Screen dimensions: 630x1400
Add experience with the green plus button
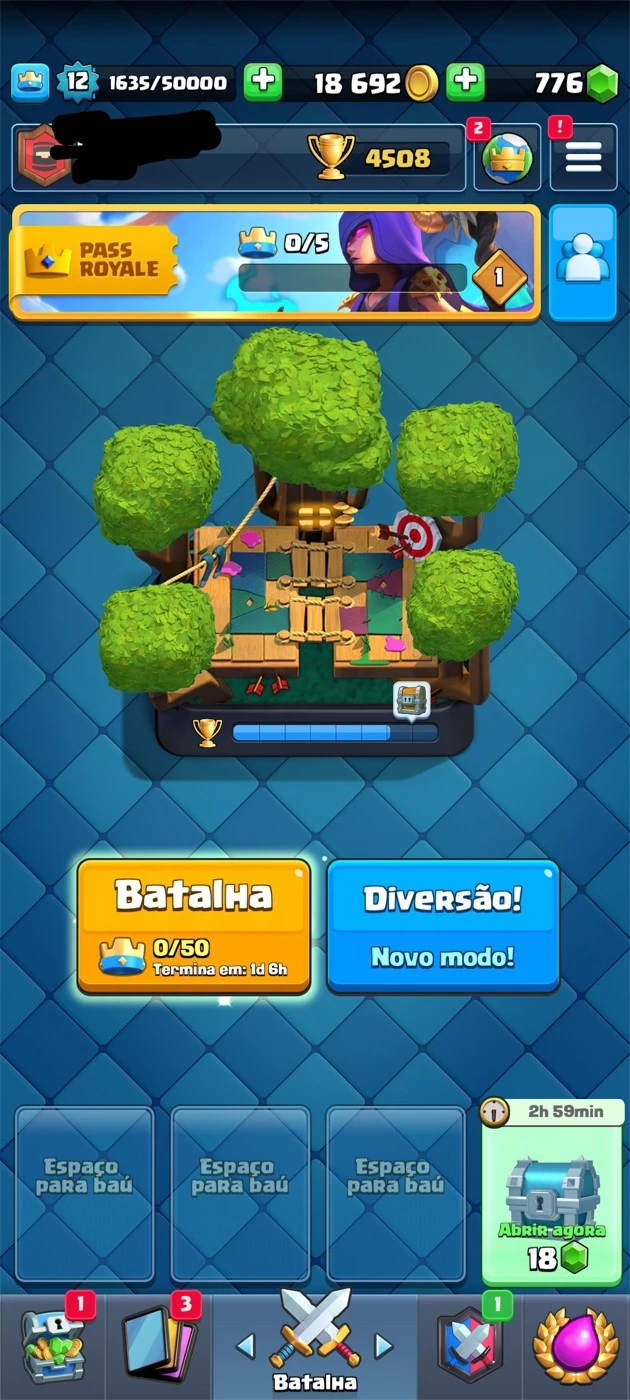coord(263,82)
